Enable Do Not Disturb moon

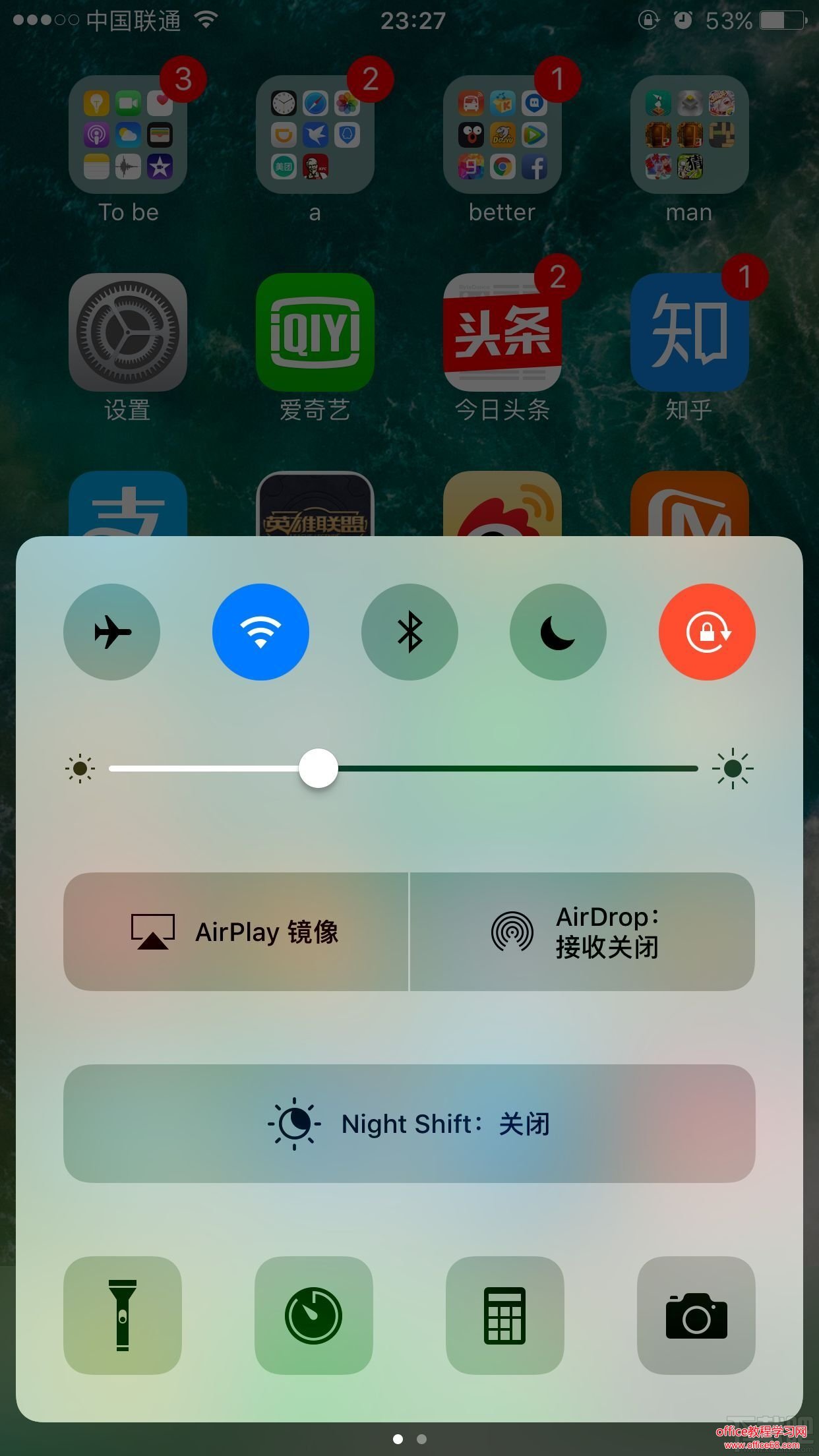[558, 632]
